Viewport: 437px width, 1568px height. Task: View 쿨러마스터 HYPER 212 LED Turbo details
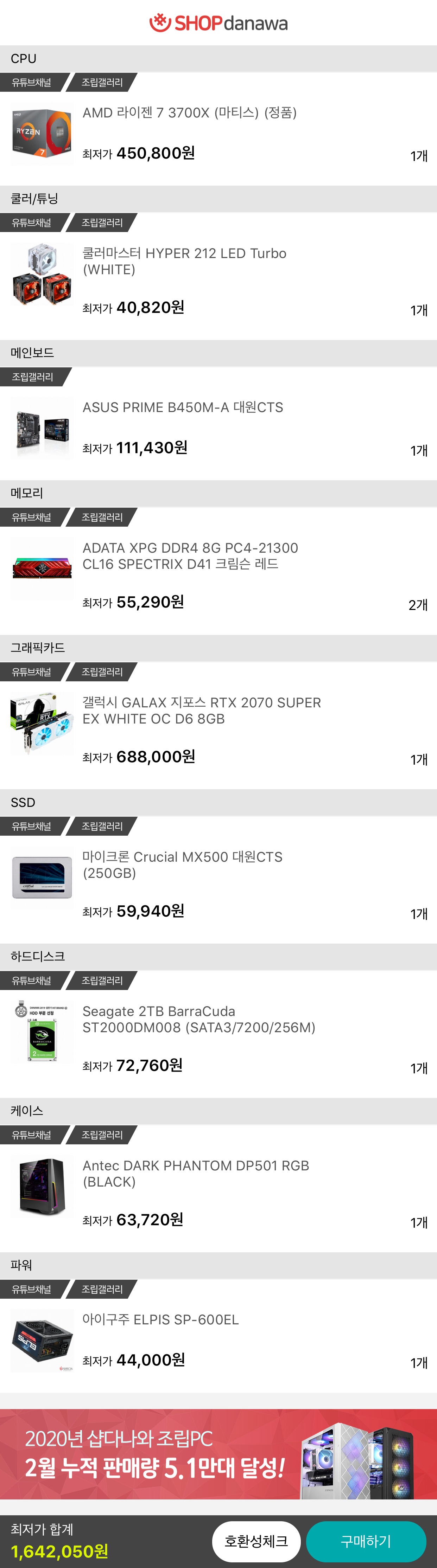pos(184,261)
